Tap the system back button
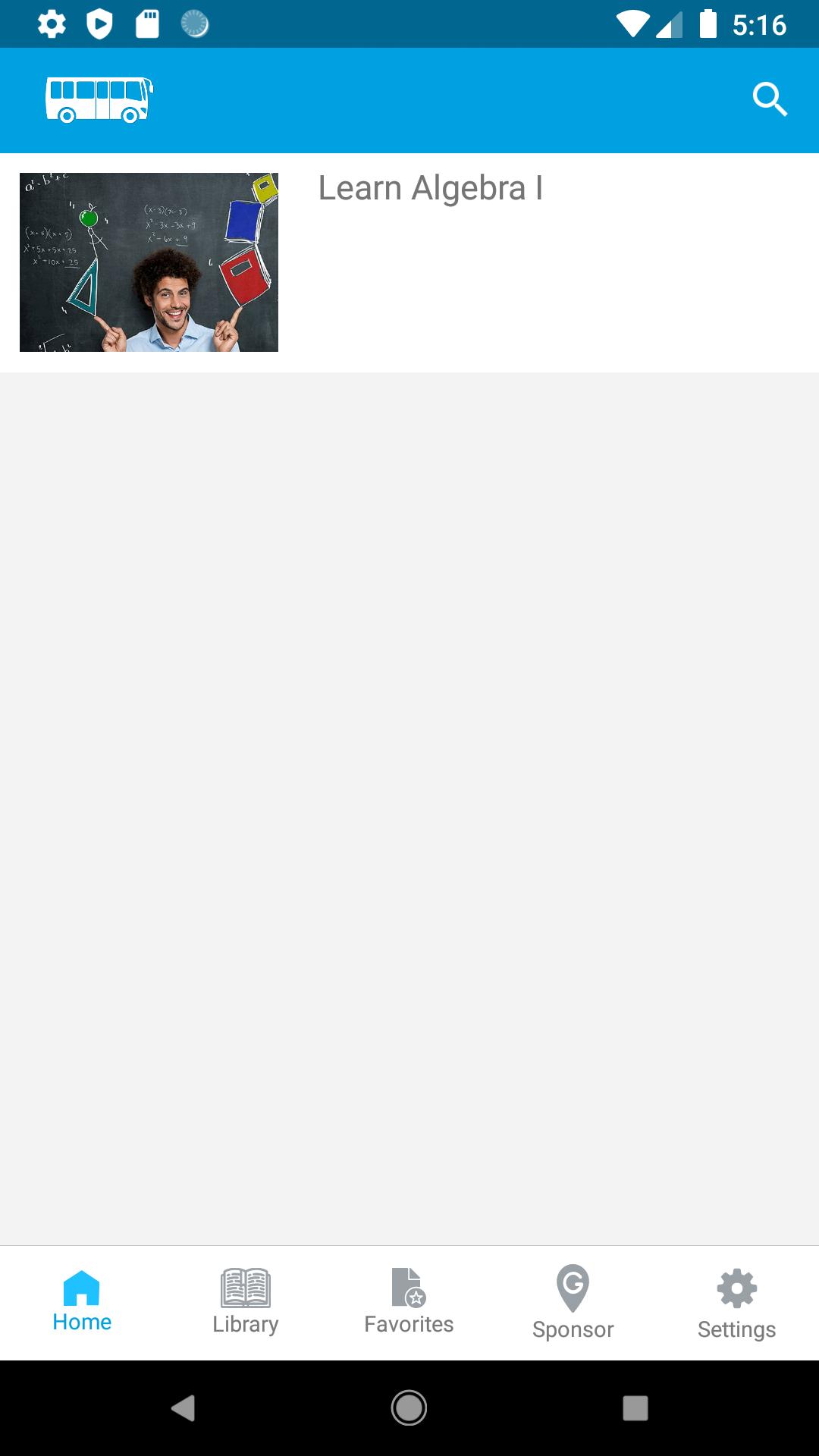This screenshot has height=1456, width=819. point(183,1408)
